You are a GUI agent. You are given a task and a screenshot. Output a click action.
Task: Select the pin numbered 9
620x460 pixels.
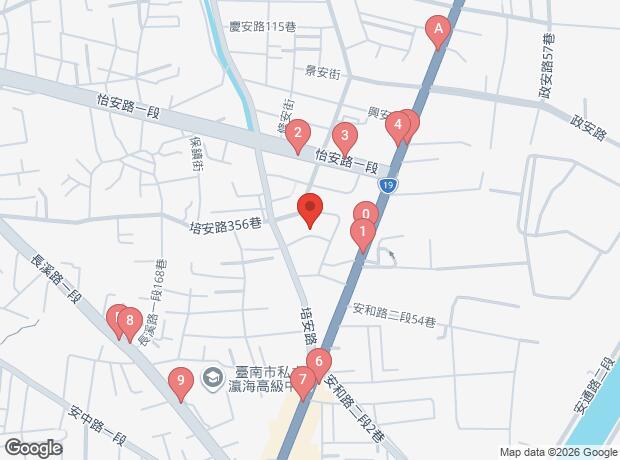[x=180, y=380]
